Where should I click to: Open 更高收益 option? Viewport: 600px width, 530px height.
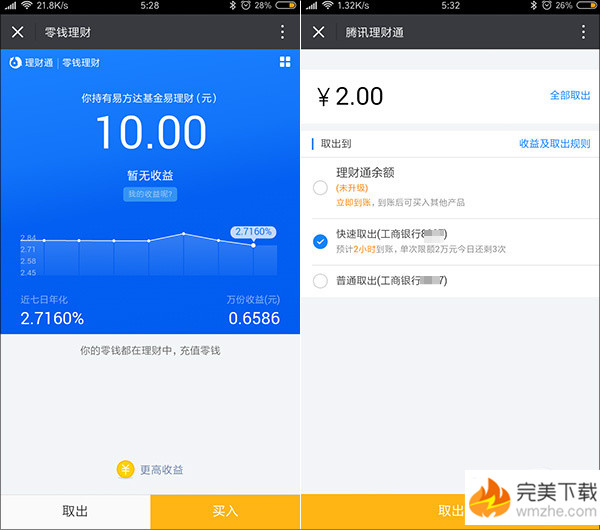(x=150, y=469)
